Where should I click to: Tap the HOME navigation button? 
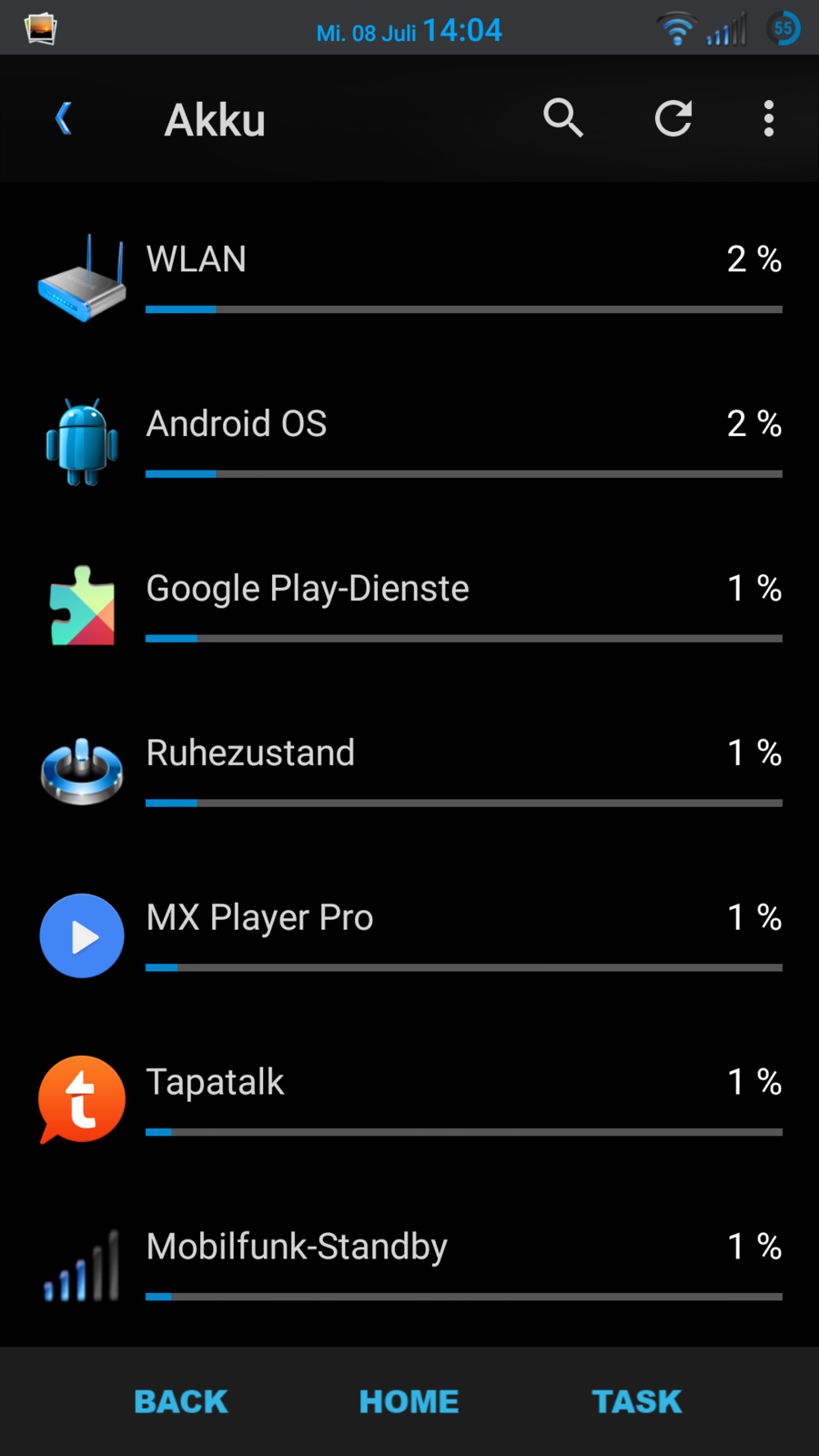[409, 1401]
